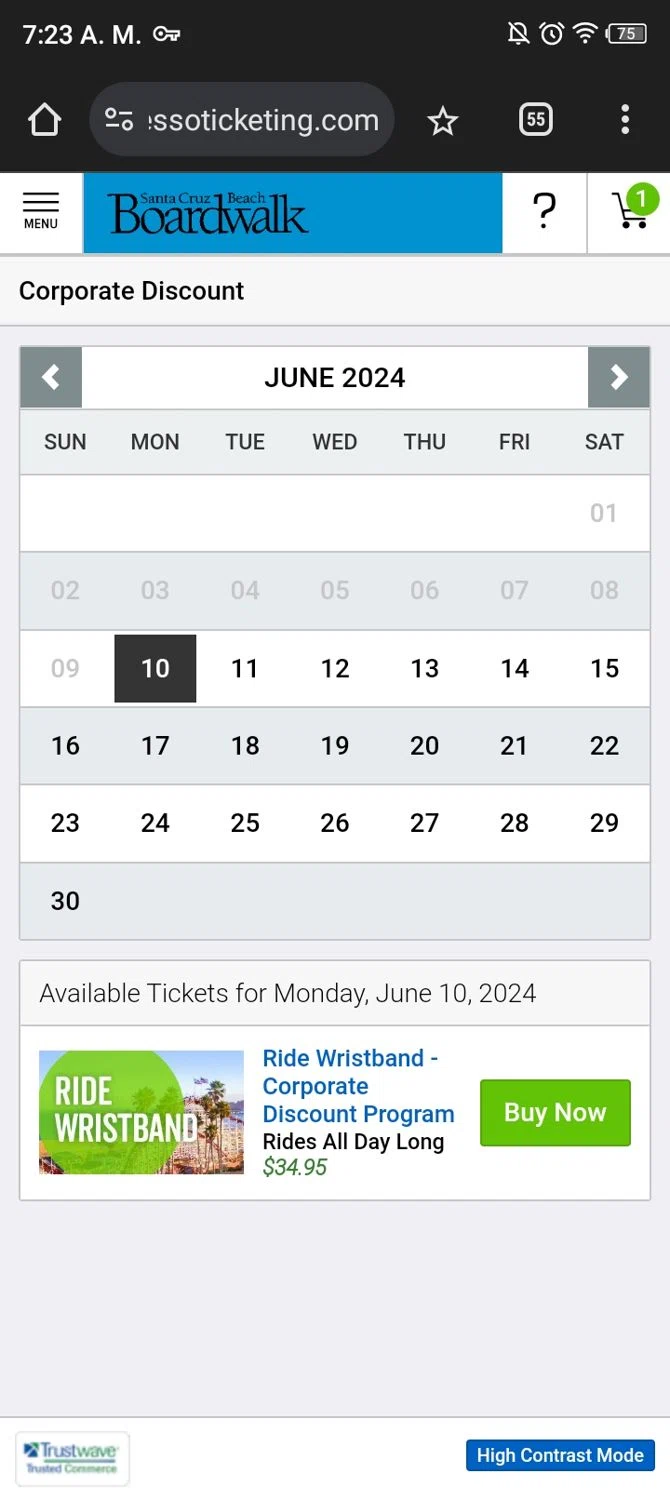The image size is (670, 1500).
Task: Open the browser overflow menu
Action: click(x=625, y=120)
